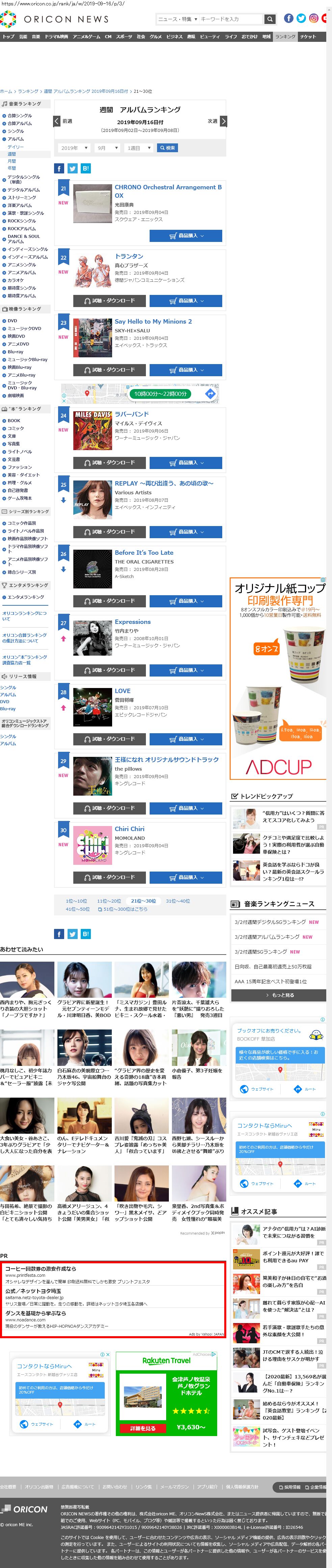Tap もっと見る under music ranking news
Screen dimensions: 332x1568
280,995
